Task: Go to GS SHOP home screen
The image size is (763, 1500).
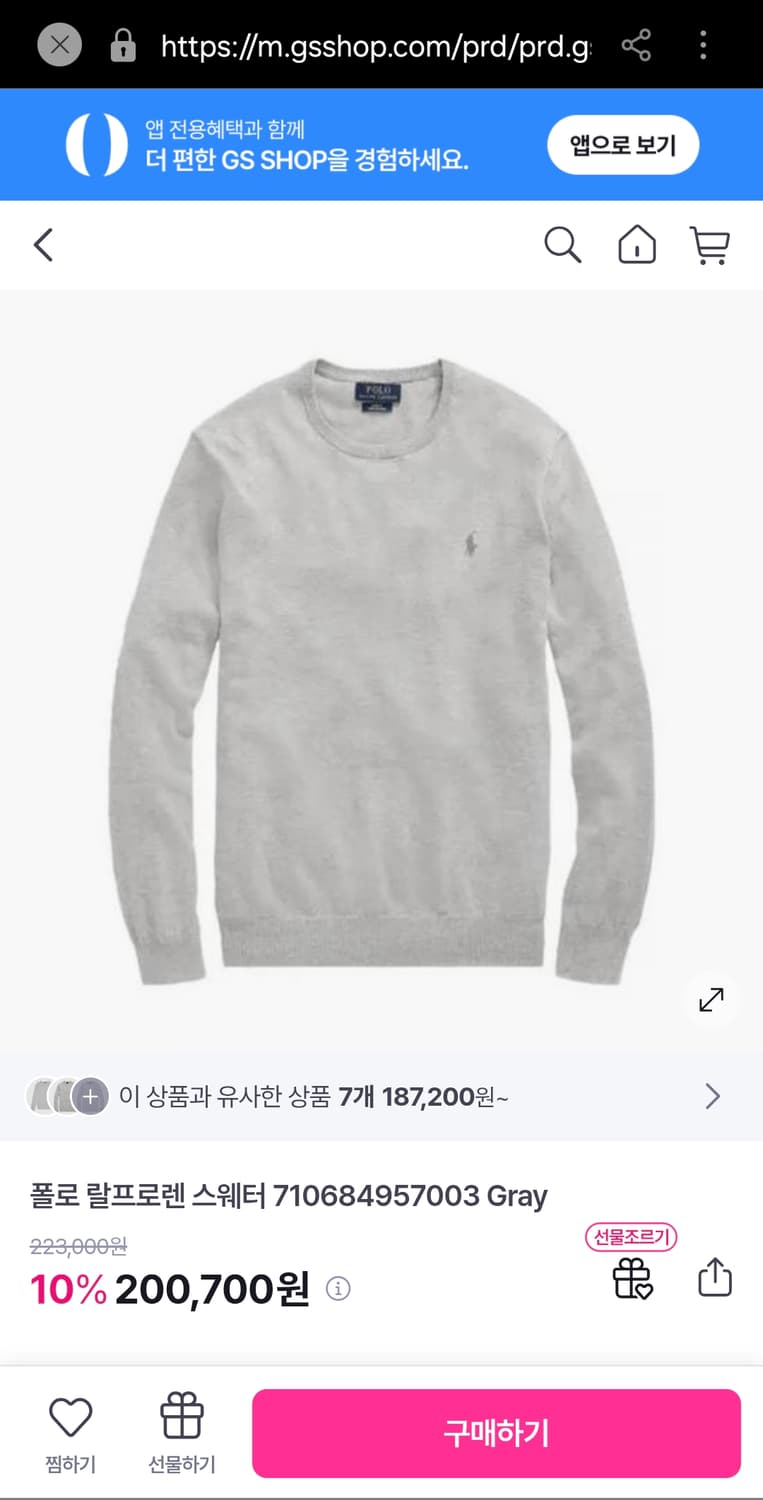Action: pyautogui.click(x=636, y=245)
